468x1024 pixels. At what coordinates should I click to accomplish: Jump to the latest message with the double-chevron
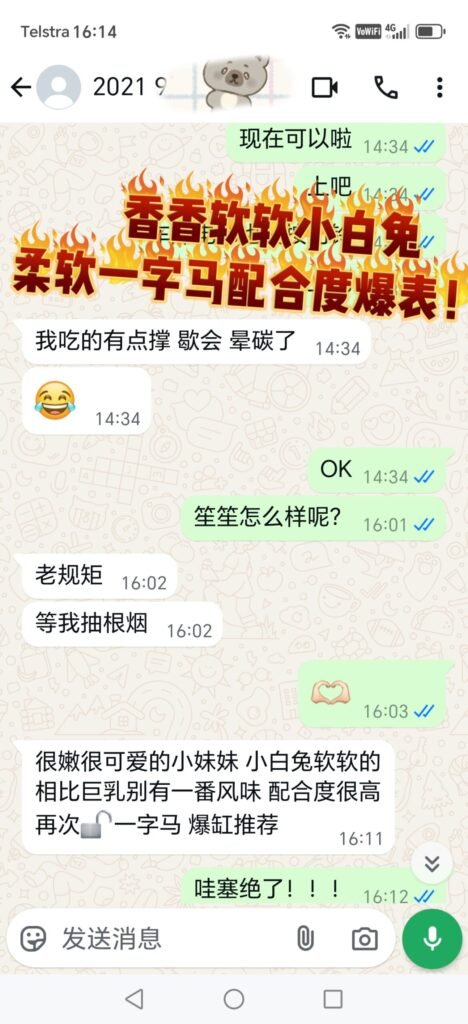(431, 863)
